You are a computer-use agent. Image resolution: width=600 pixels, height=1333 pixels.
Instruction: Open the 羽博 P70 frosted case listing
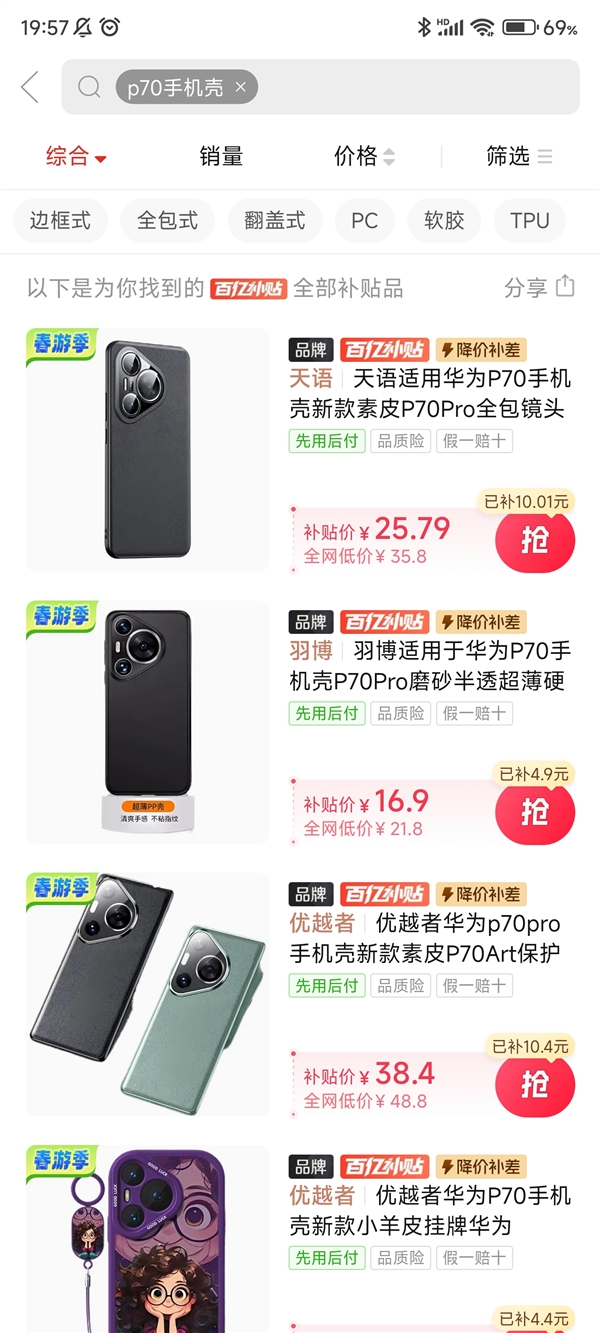click(430, 665)
